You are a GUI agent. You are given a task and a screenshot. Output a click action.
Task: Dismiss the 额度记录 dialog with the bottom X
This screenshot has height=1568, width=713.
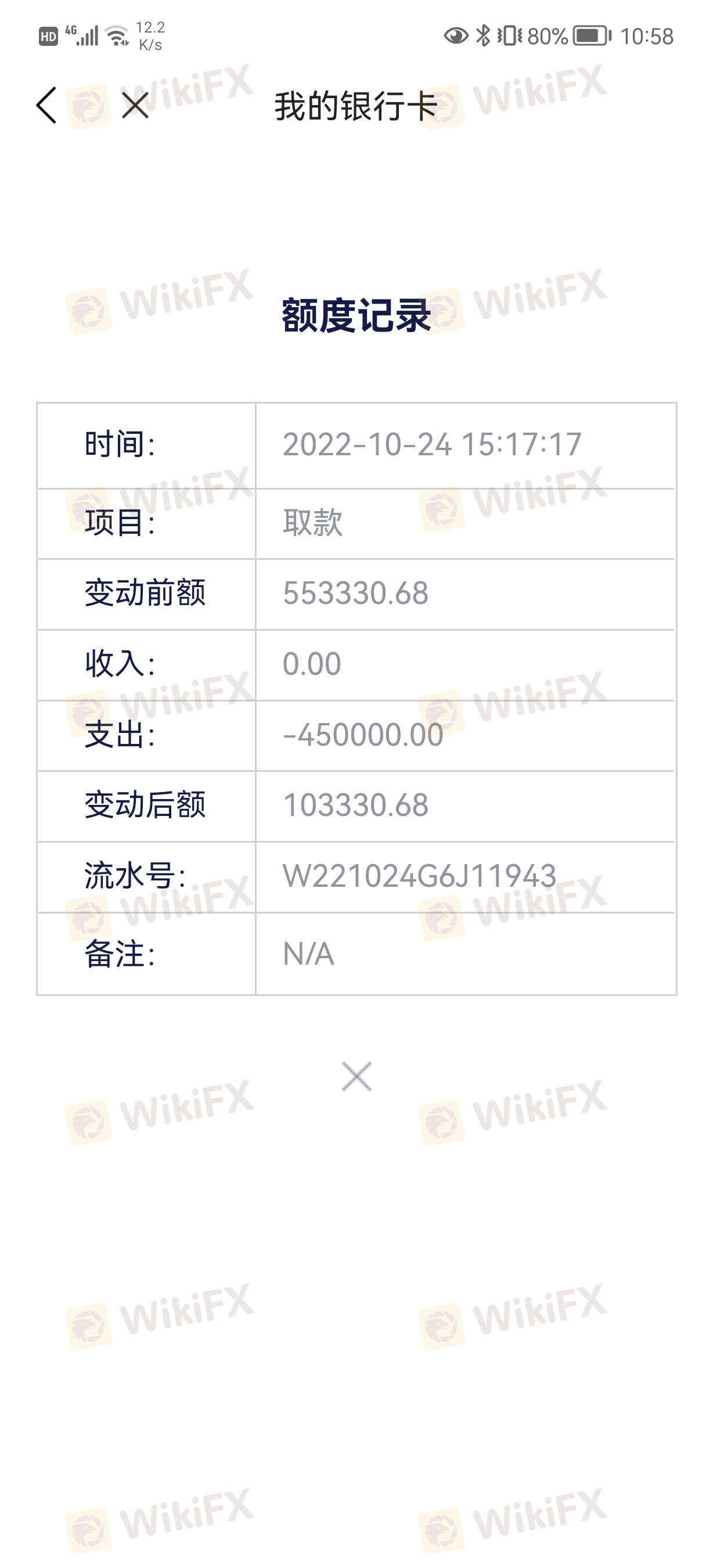[356, 1076]
